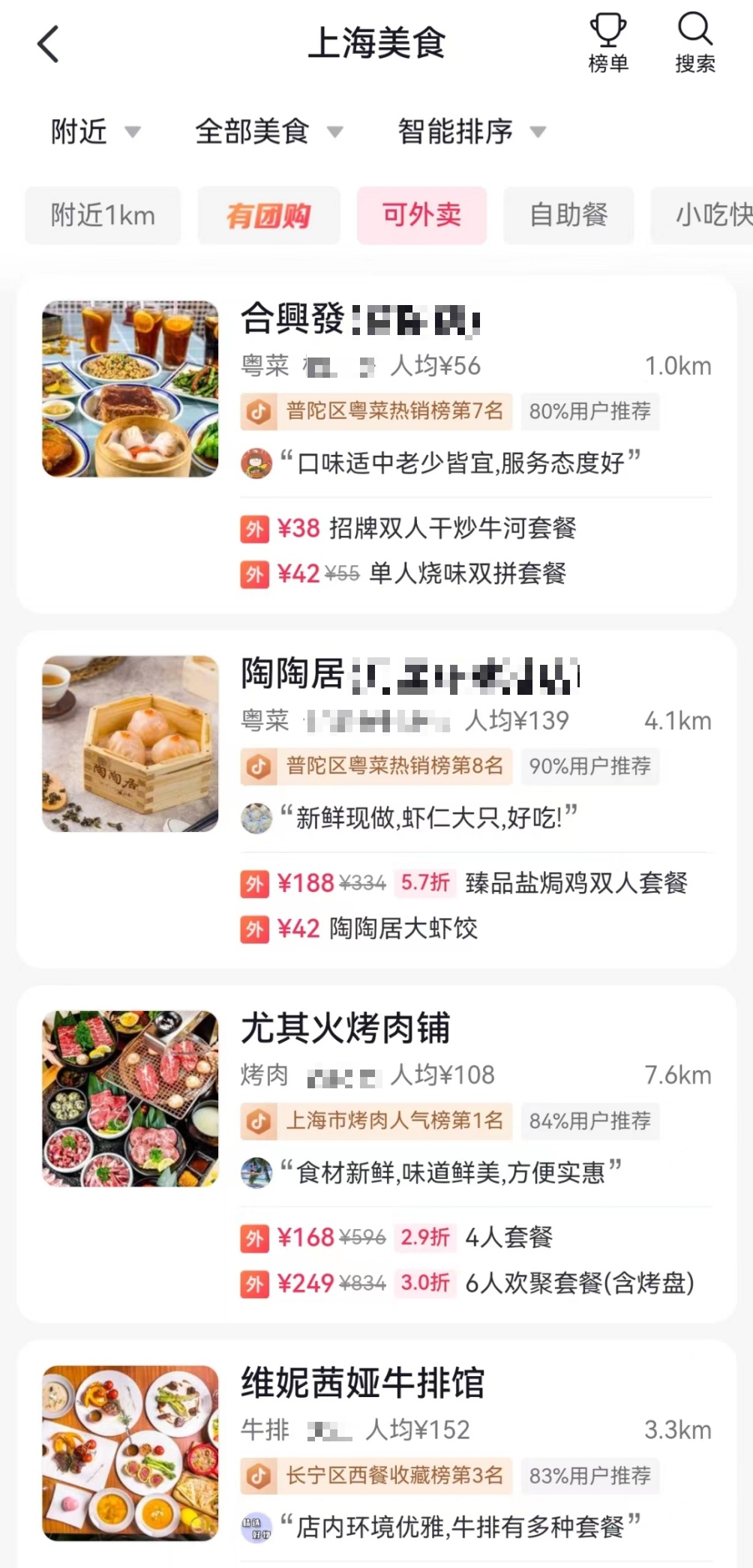Open the 榜单 rankings
The height and width of the screenshot is (1568, 753).
607,43
